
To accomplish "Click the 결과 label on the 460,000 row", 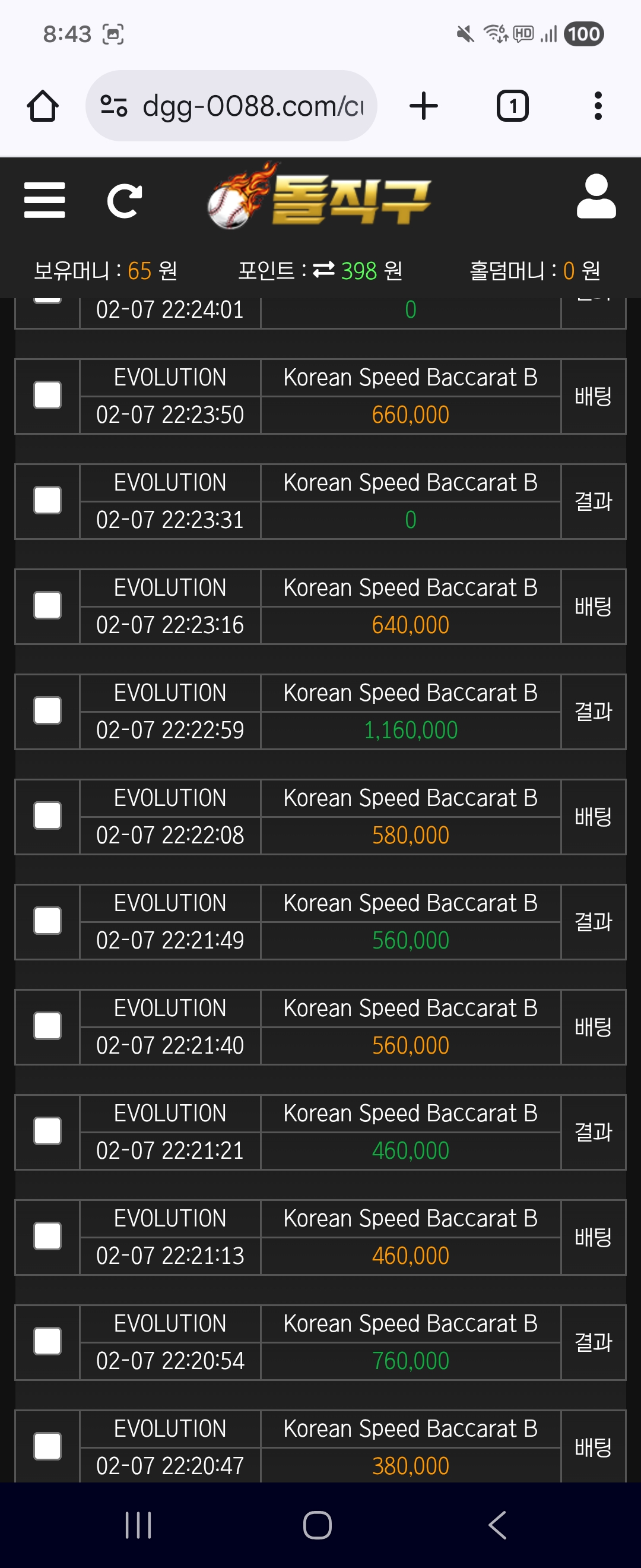I will [x=593, y=1132].
